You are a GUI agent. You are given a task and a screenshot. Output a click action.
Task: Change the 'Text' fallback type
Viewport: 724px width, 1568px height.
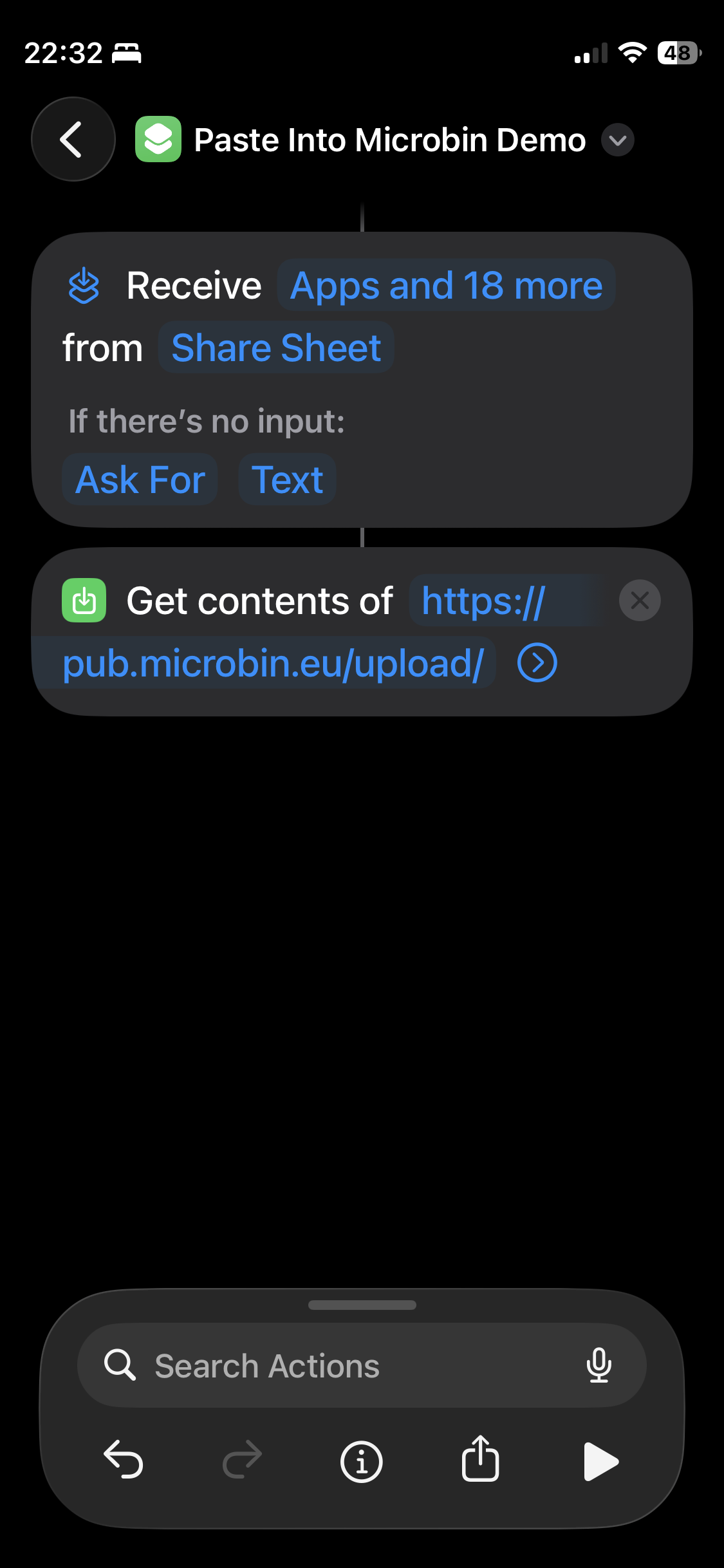pyautogui.click(x=287, y=479)
